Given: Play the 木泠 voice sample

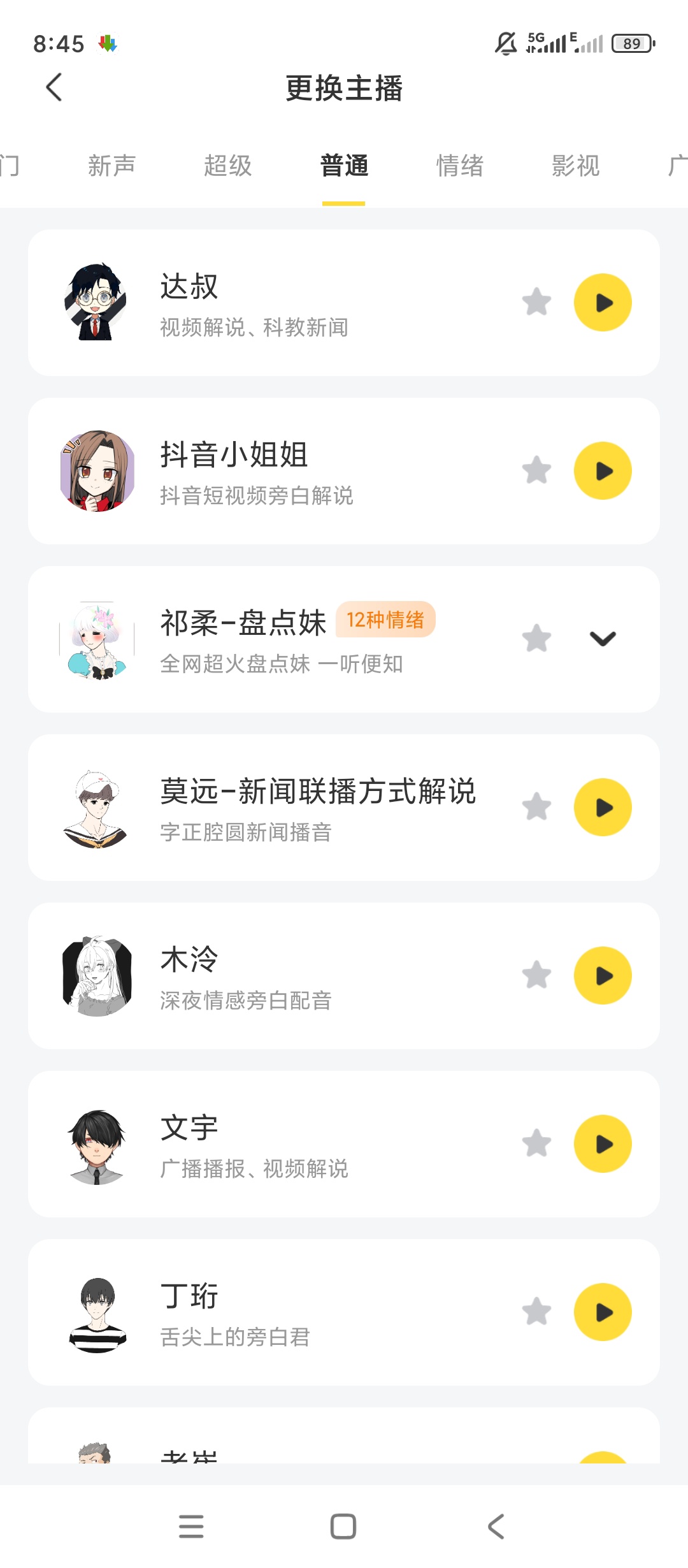Looking at the screenshot, I should pyautogui.click(x=603, y=976).
